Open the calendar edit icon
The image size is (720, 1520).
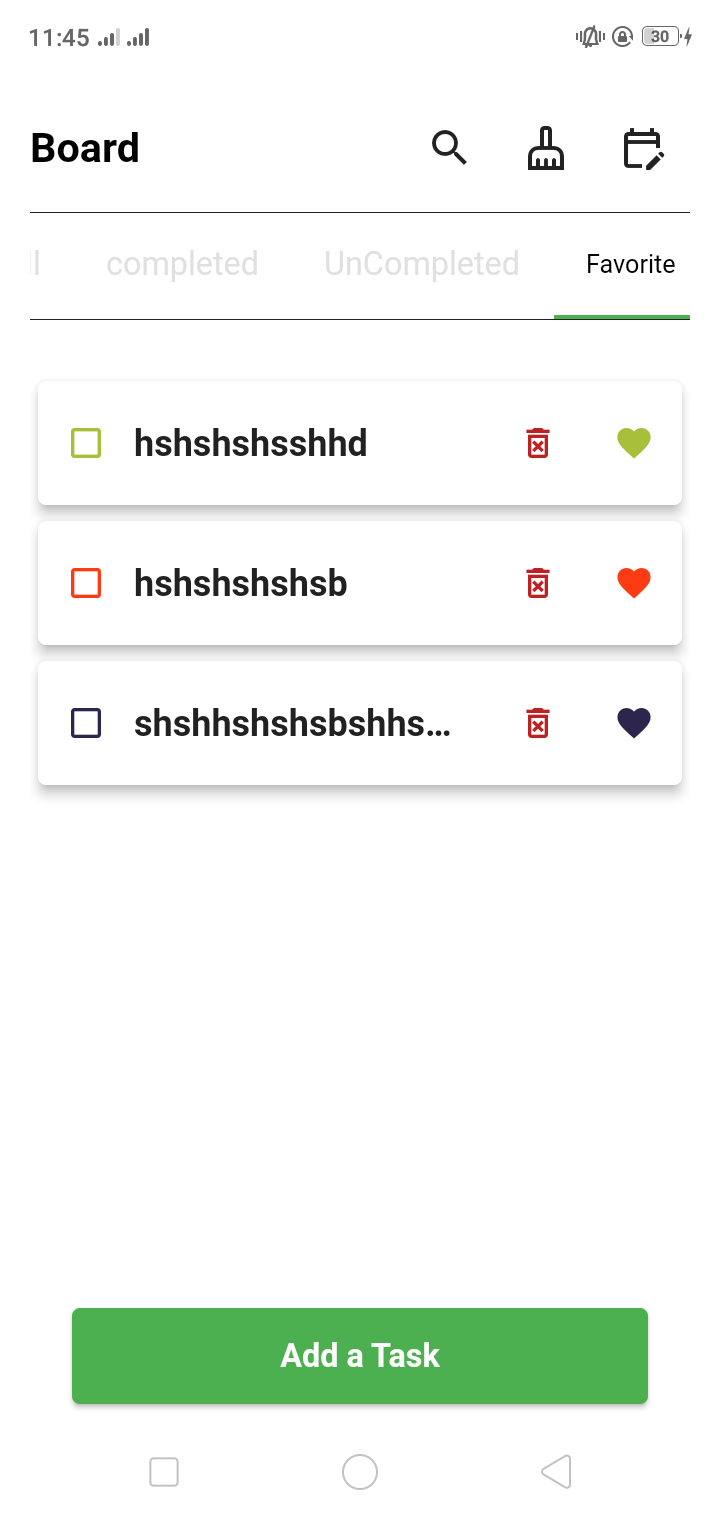[643, 148]
